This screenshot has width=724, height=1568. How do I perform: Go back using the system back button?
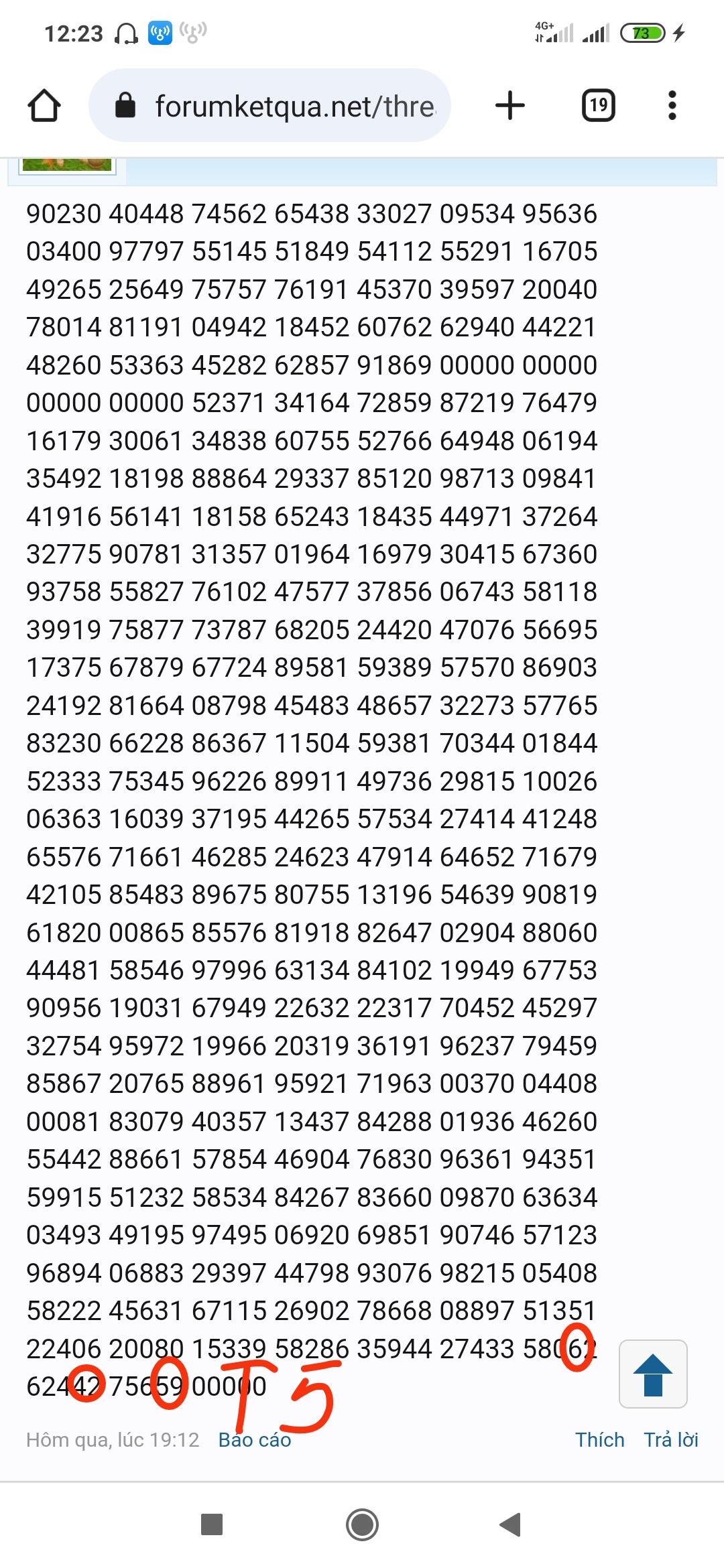[x=510, y=1524]
